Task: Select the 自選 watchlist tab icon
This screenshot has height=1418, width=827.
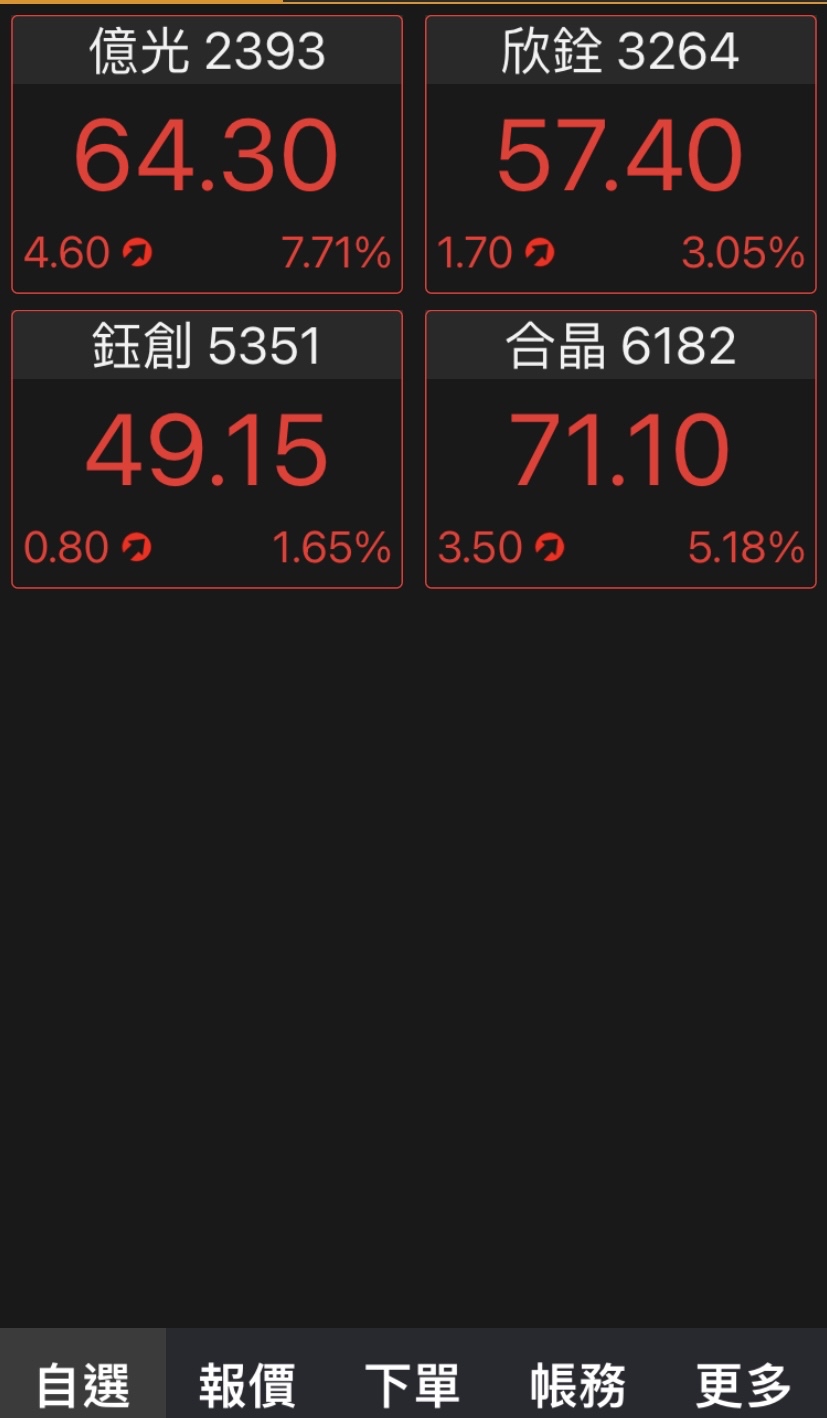Action: click(82, 1385)
